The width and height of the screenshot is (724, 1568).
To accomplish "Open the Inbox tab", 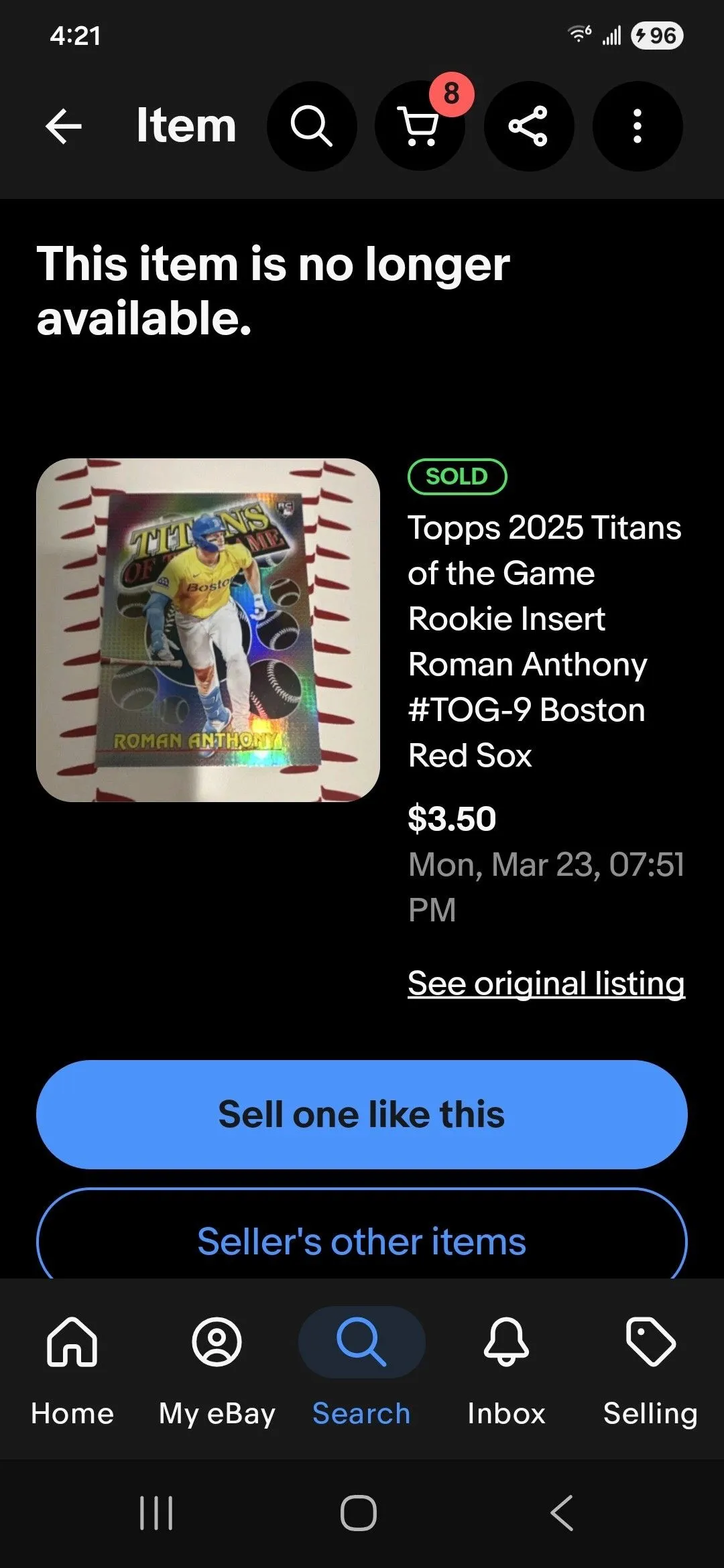I will [x=506, y=1370].
